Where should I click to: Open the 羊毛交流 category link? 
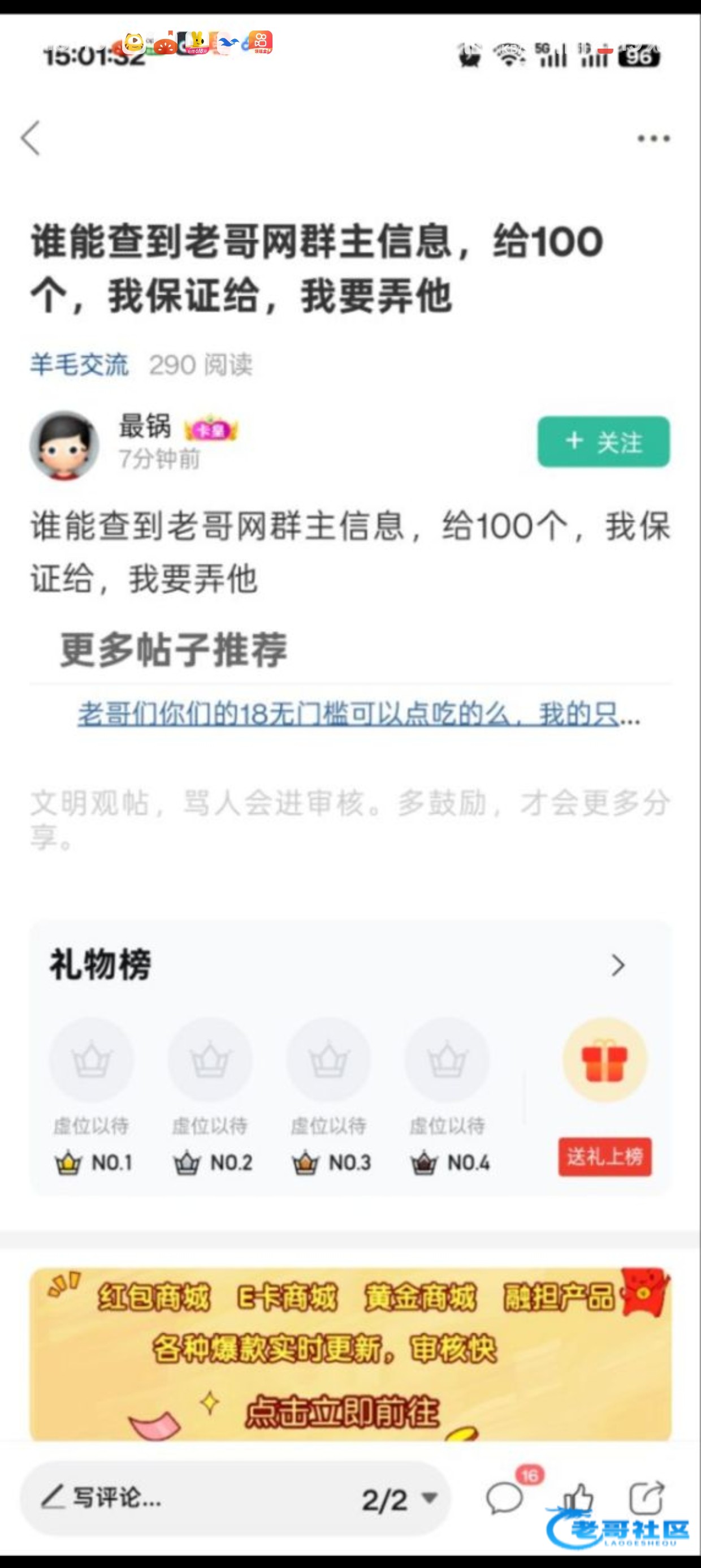click(x=79, y=365)
